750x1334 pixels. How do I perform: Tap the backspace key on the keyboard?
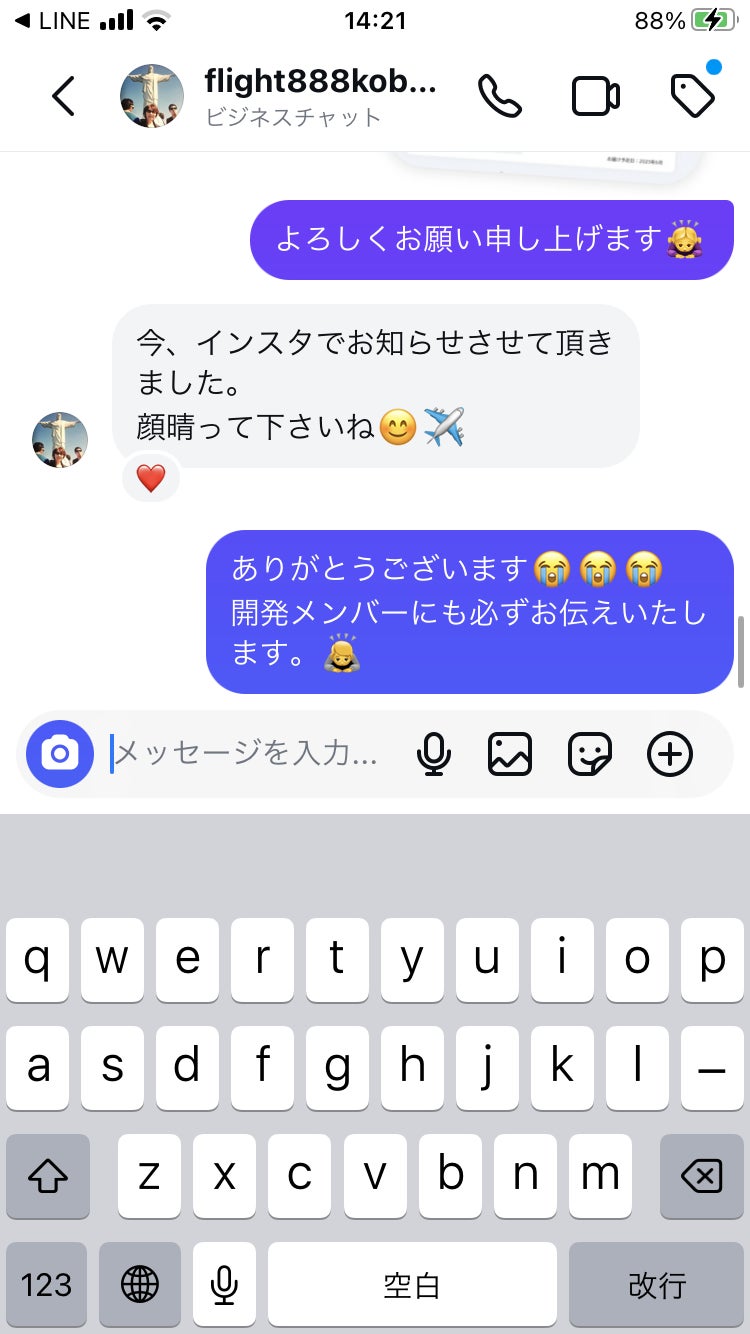pyautogui.click(x=702, y=1177)
